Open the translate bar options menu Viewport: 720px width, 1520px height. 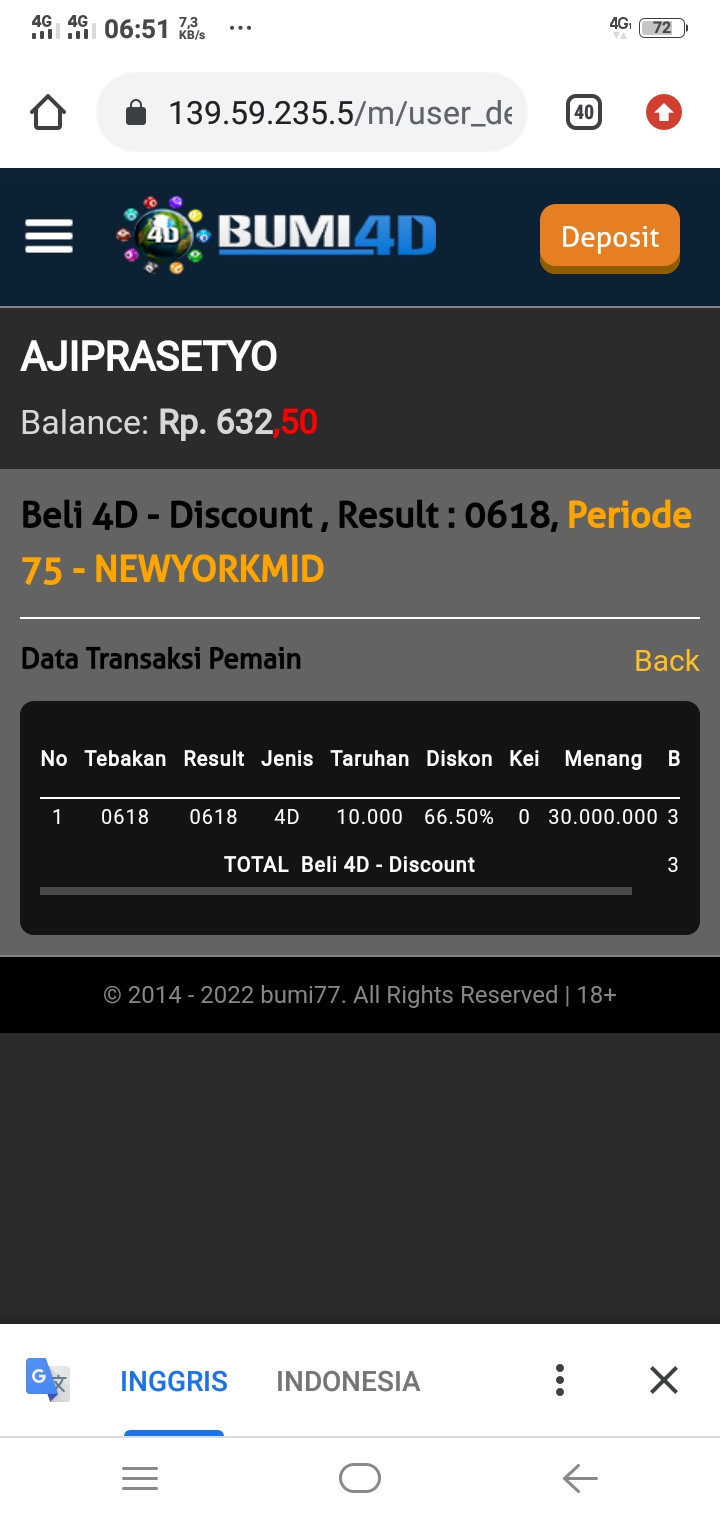pos(560,1380)
